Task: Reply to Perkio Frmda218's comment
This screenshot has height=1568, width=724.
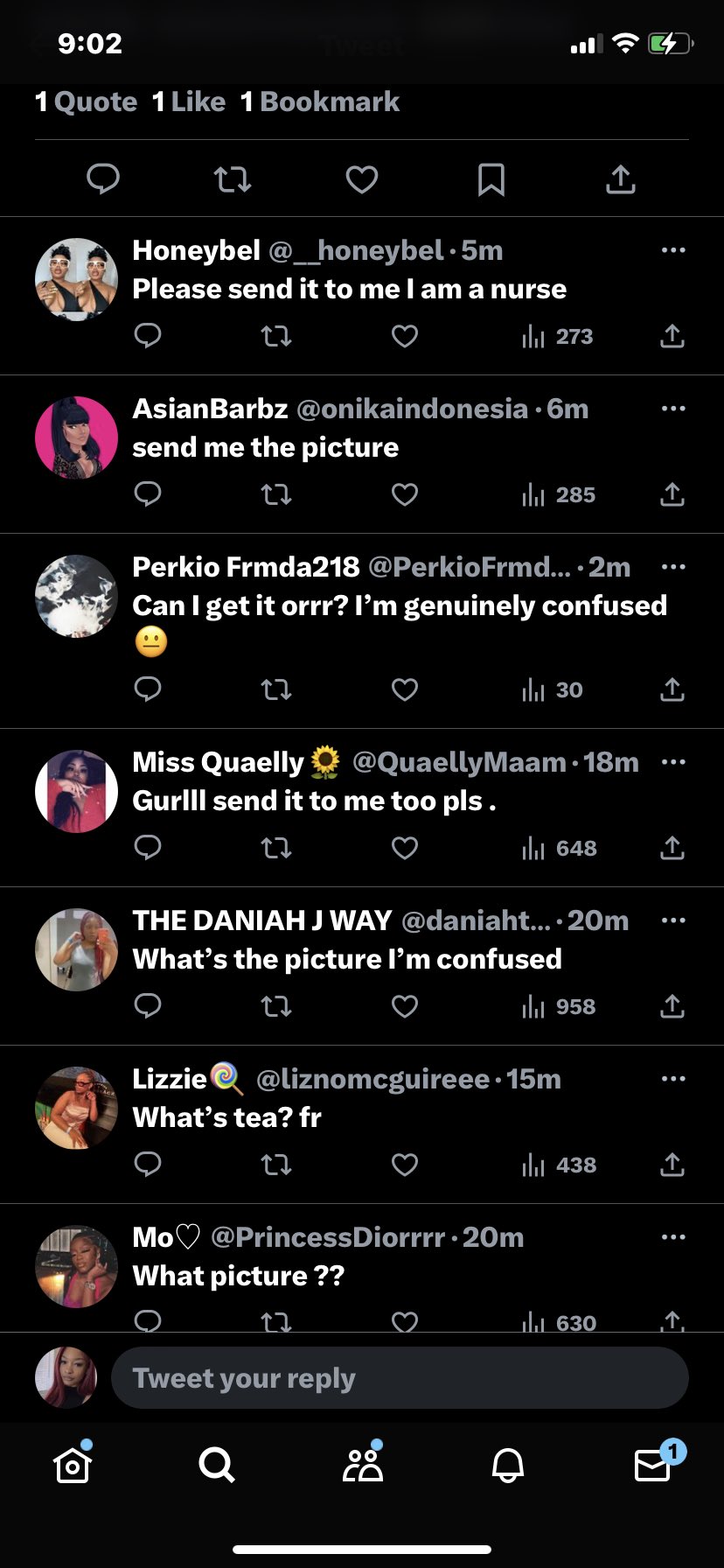Action: 148,689
